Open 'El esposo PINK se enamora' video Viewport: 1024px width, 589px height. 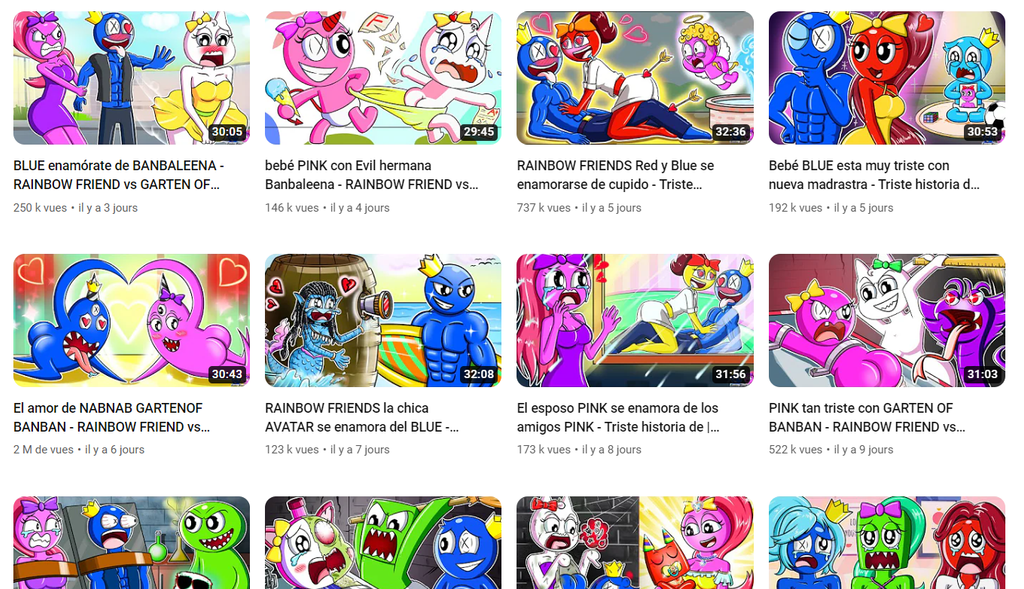635,320
